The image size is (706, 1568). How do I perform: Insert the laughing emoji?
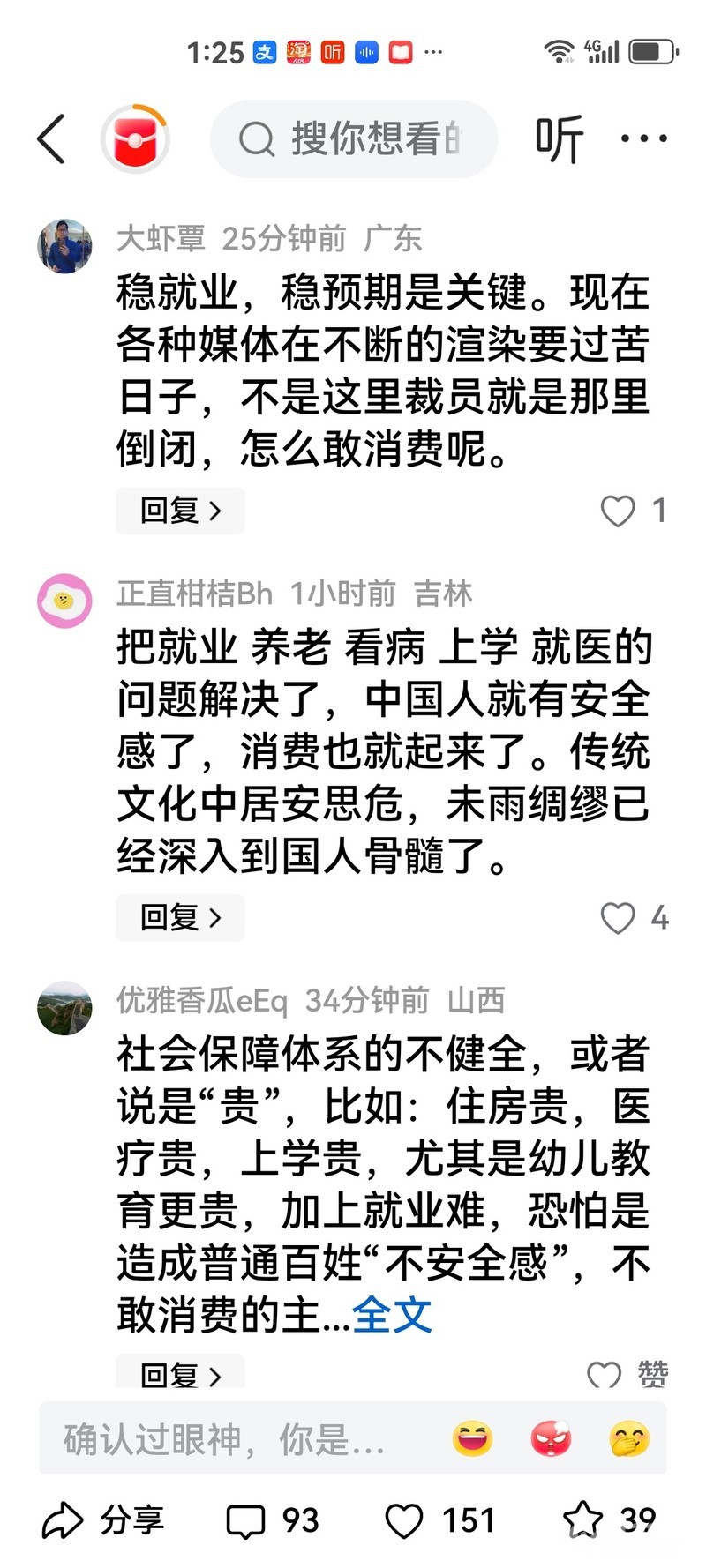point(472,1439)
